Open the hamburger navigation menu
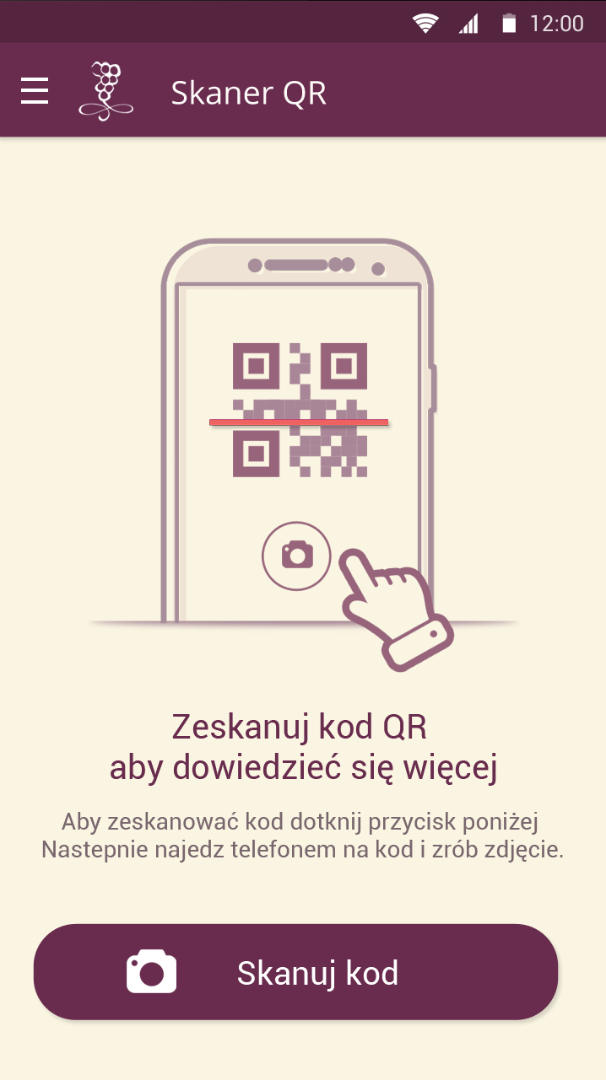Viewport: 606px width, 1080px height. (x=35, y=92)
